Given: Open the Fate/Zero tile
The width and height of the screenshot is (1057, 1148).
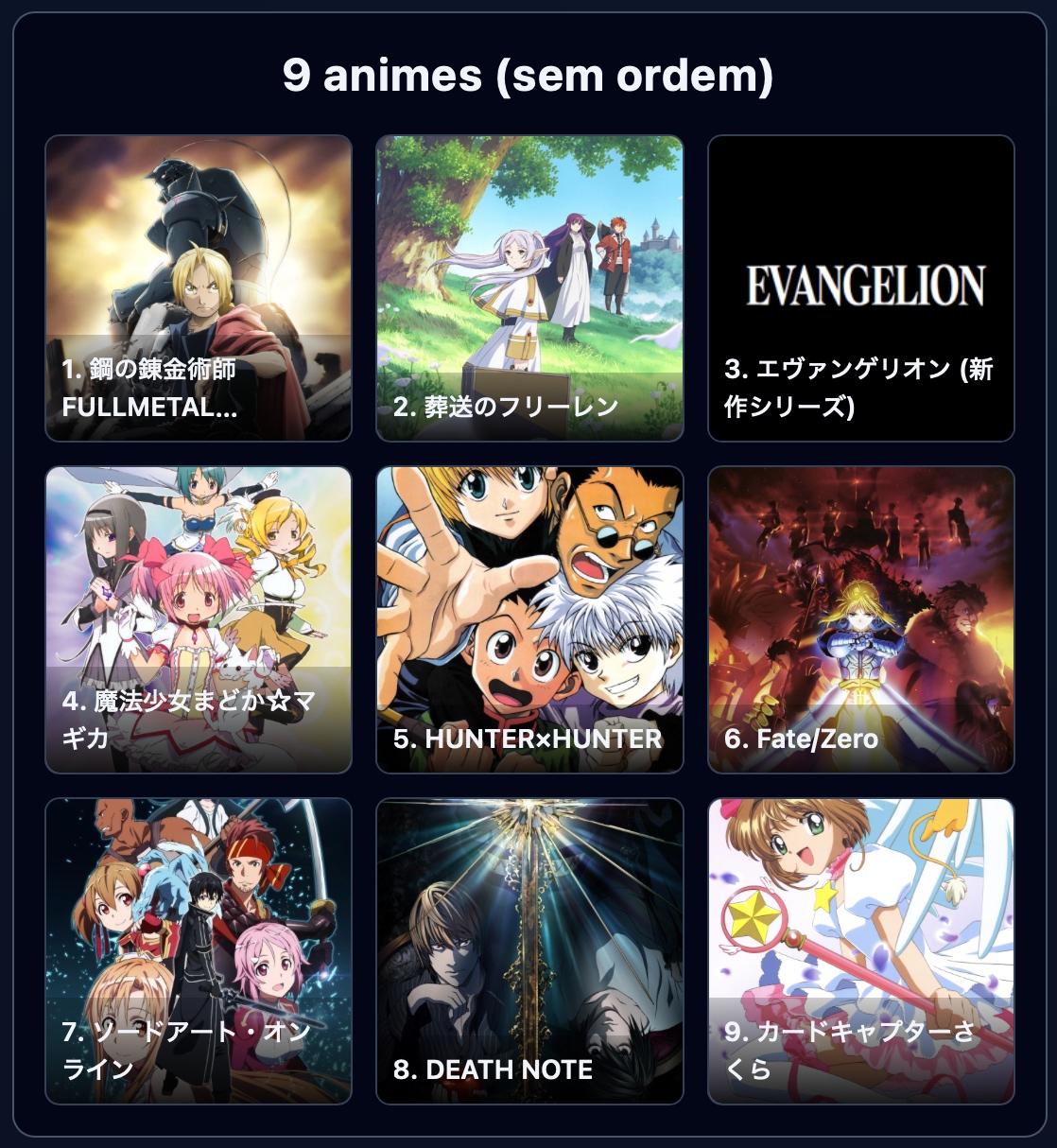Looking at the screenshot, I should pos(860,619).
